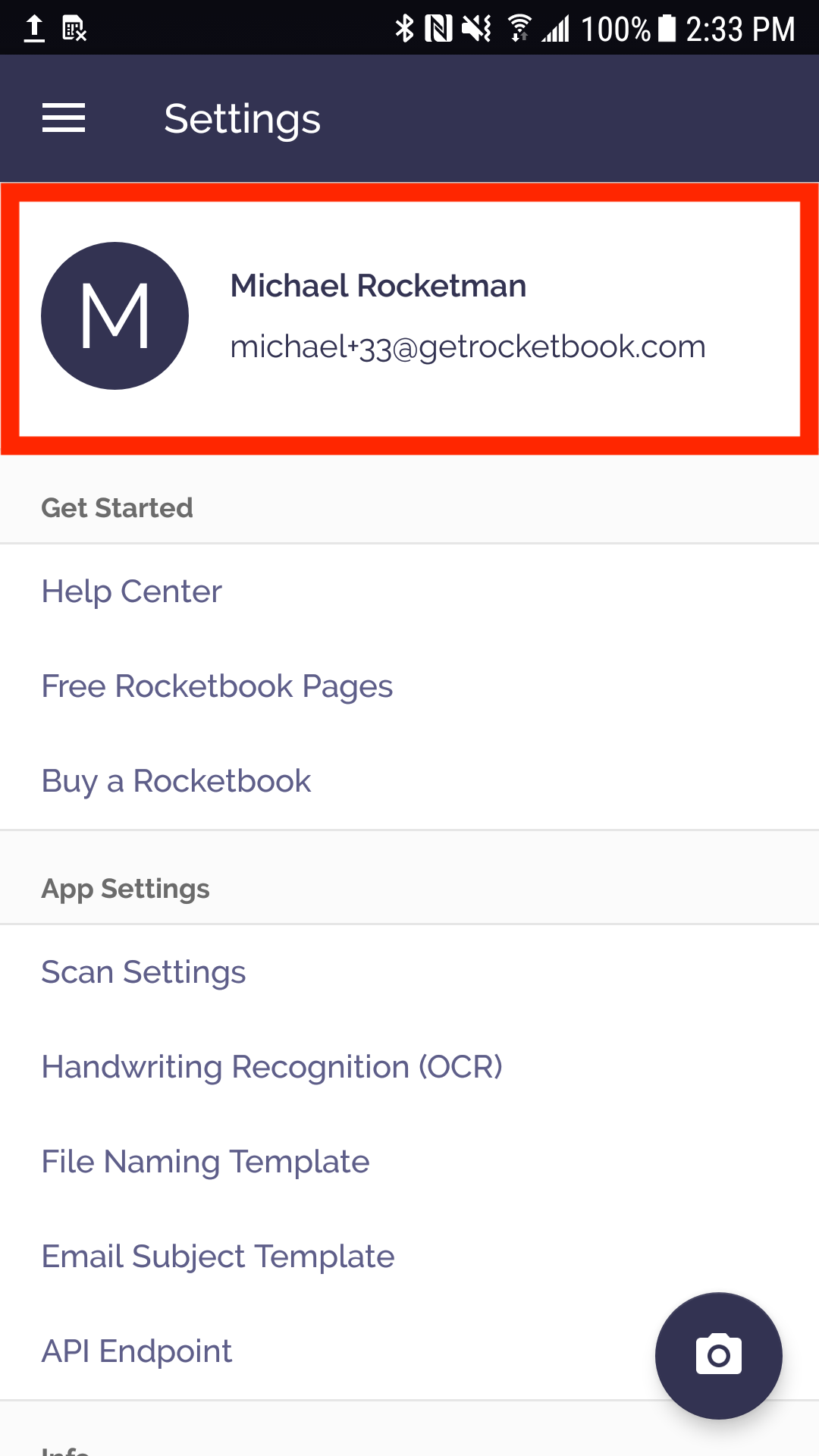Viewport: 819px width, 1456px height.
Task: Tap the camera scan button
Action: (718, 1355)
